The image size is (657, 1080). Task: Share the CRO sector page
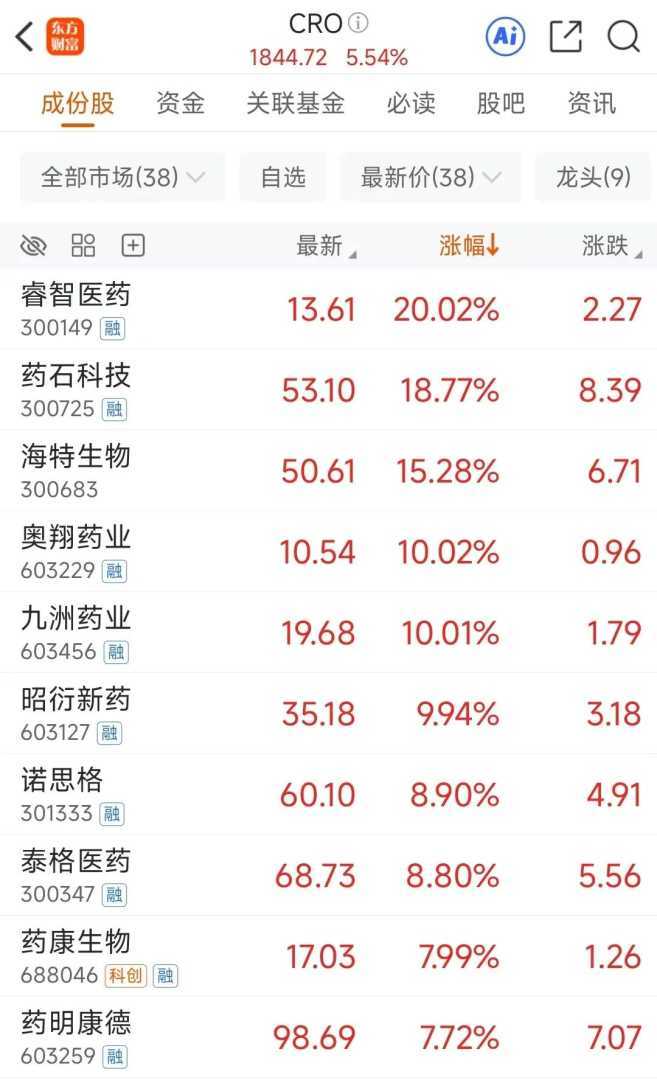coord(565,37)
